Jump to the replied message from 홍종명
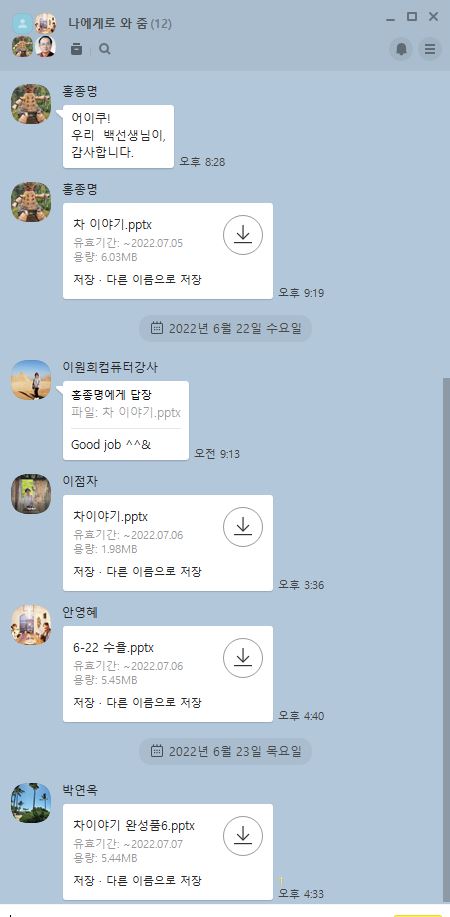The image size is (450, 917). click(x=126, y=404)
